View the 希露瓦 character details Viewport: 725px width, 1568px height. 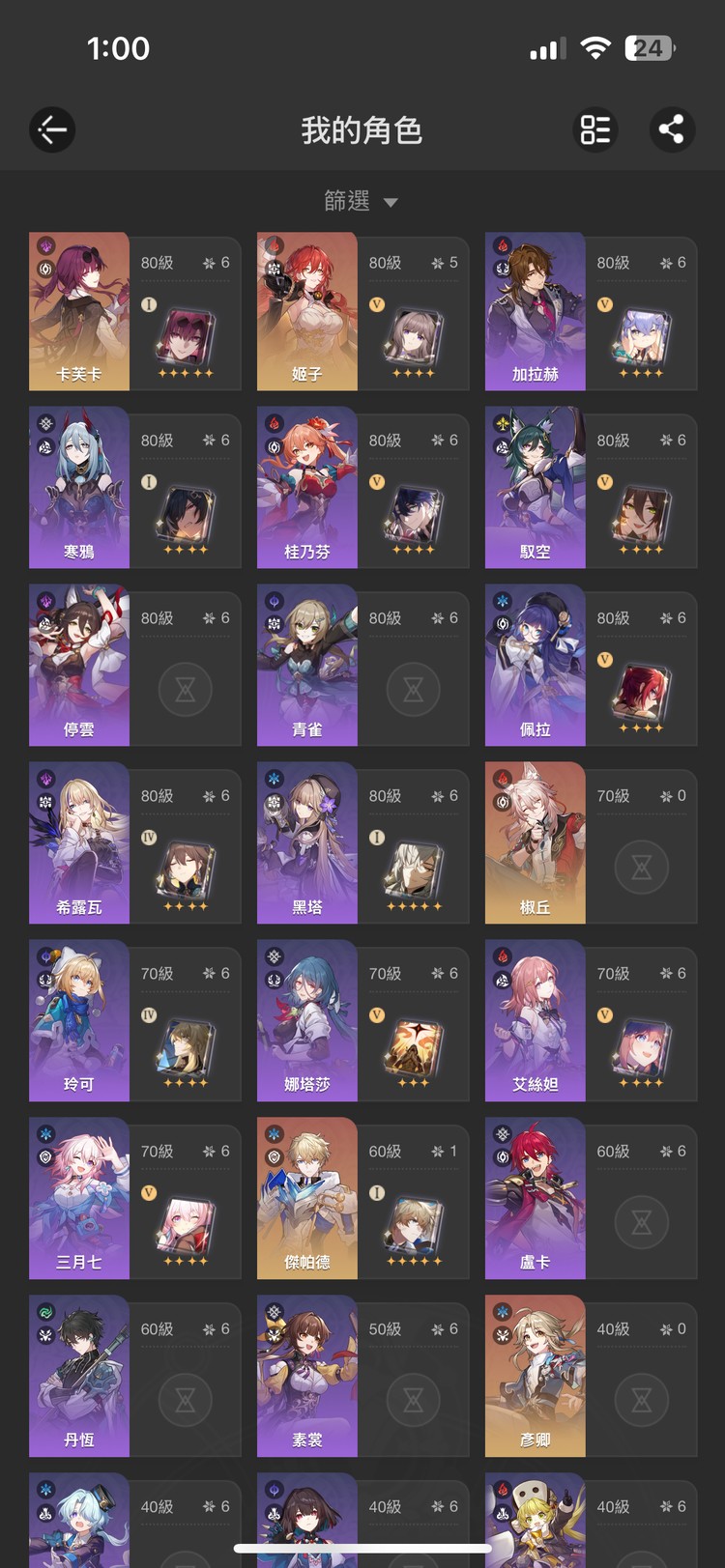(134, 843)
